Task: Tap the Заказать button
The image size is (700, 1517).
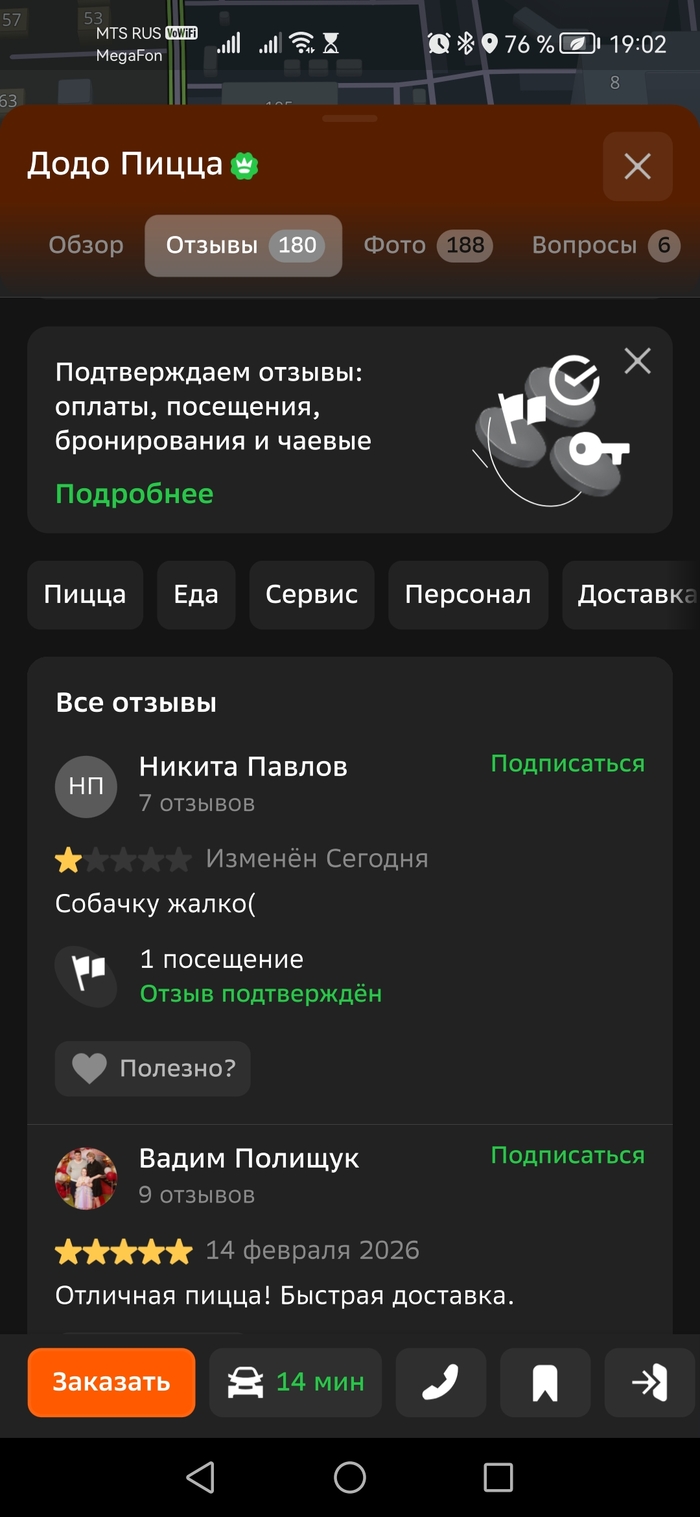Action: (111, 1382)
